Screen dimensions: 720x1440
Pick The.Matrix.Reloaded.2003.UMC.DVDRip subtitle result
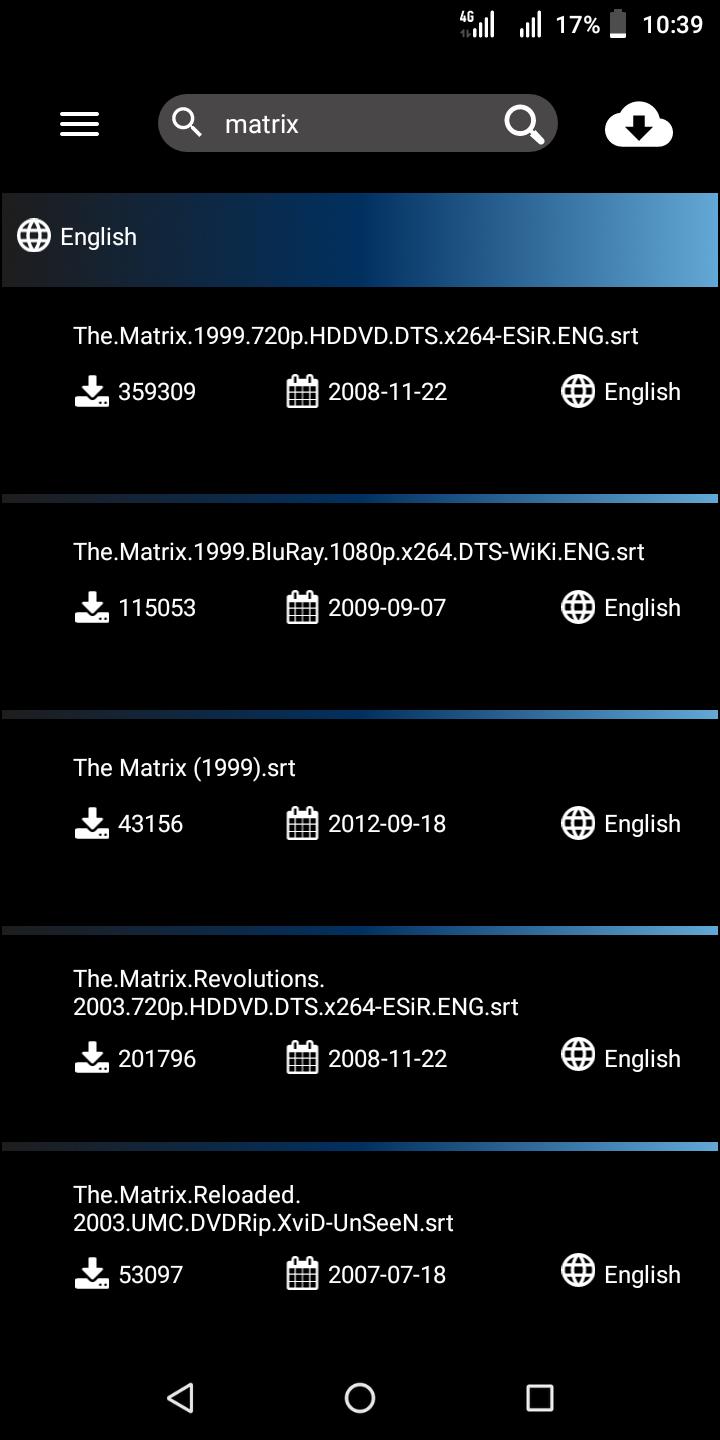pyautogui.click(x=263, y=1209)
